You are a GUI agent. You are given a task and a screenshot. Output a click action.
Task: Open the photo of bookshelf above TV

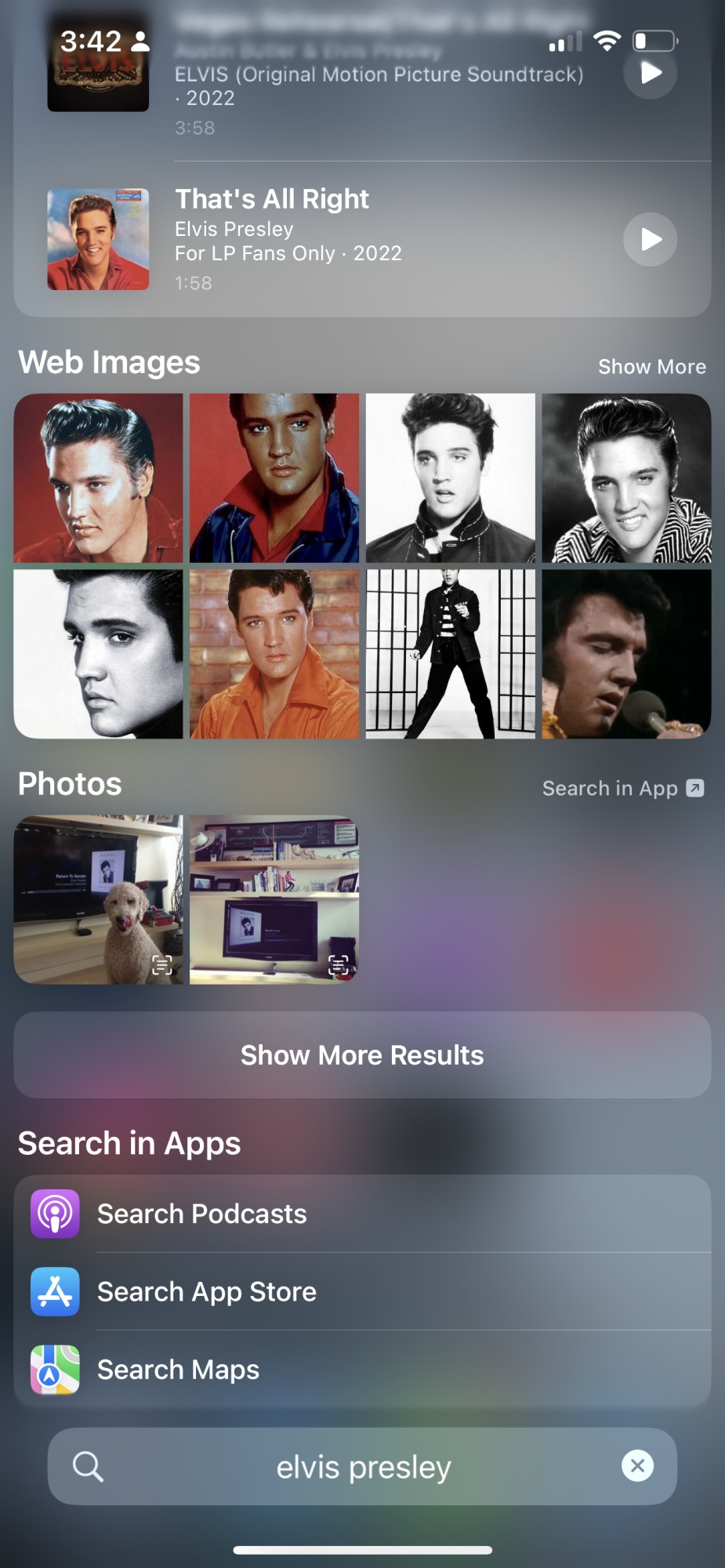(x=274, y=900)
